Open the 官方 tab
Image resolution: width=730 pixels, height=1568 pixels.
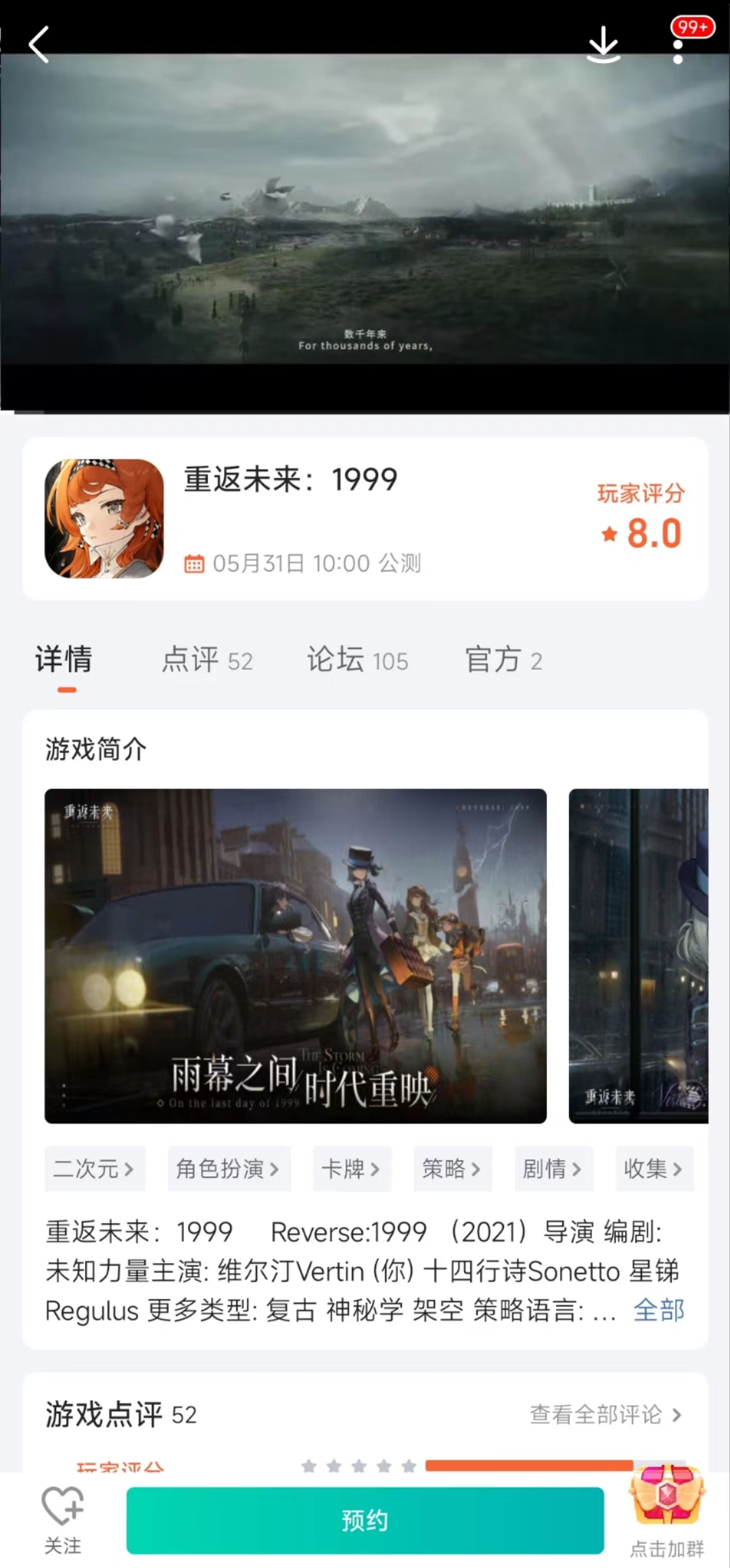click(x=503, y=660)
